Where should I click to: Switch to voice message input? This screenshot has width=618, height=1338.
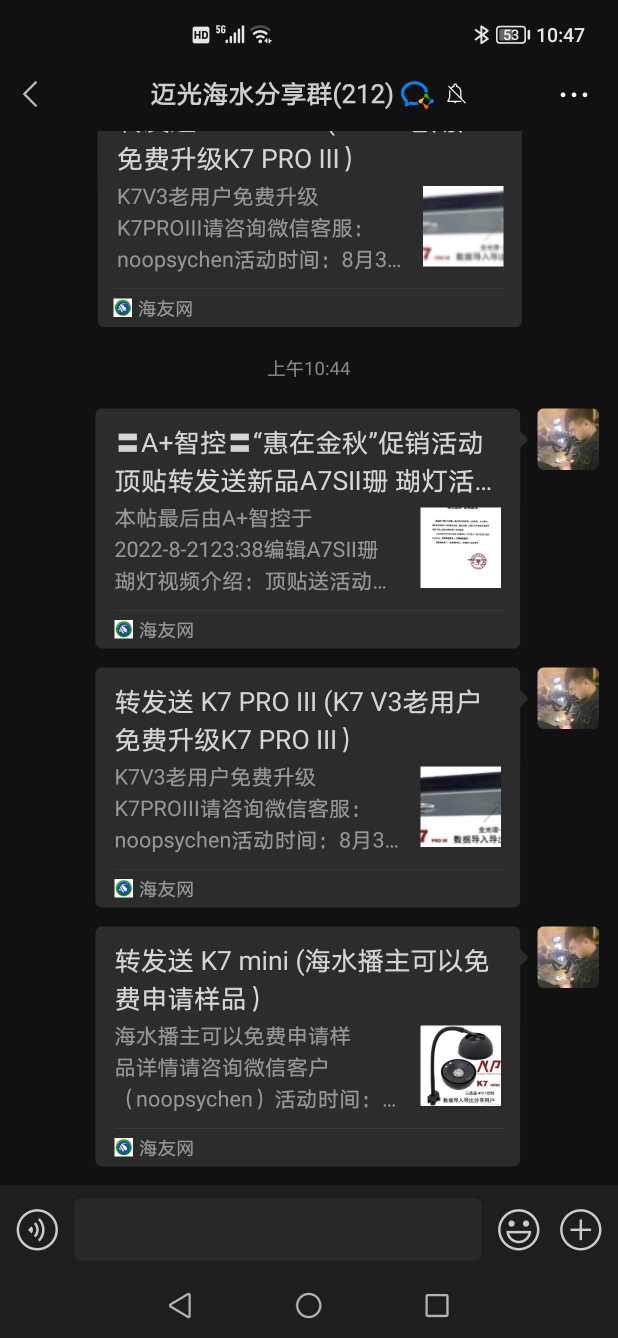(x=38, y=1229)
